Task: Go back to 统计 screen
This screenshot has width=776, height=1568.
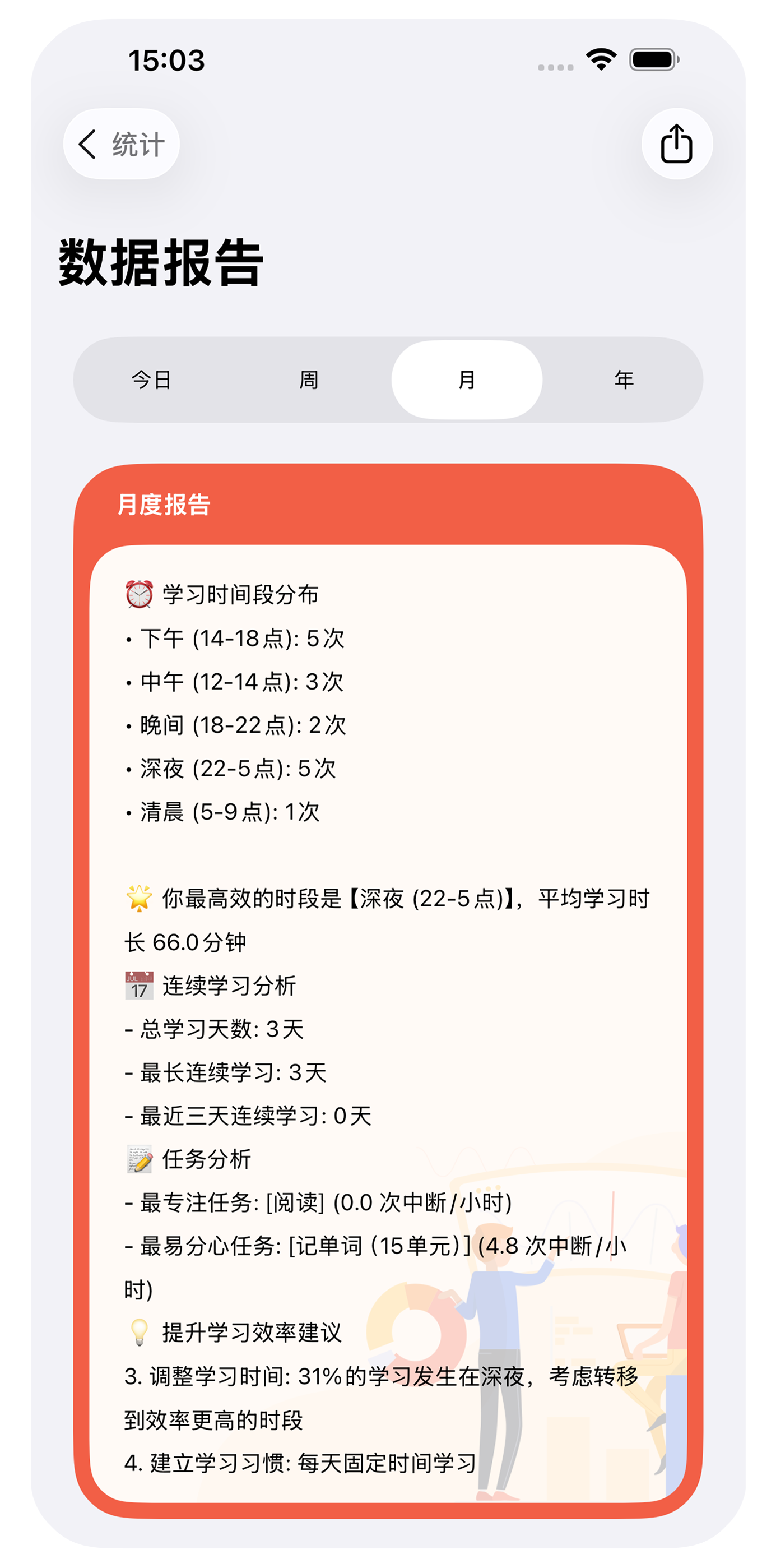Action: [x=121, y=144]
